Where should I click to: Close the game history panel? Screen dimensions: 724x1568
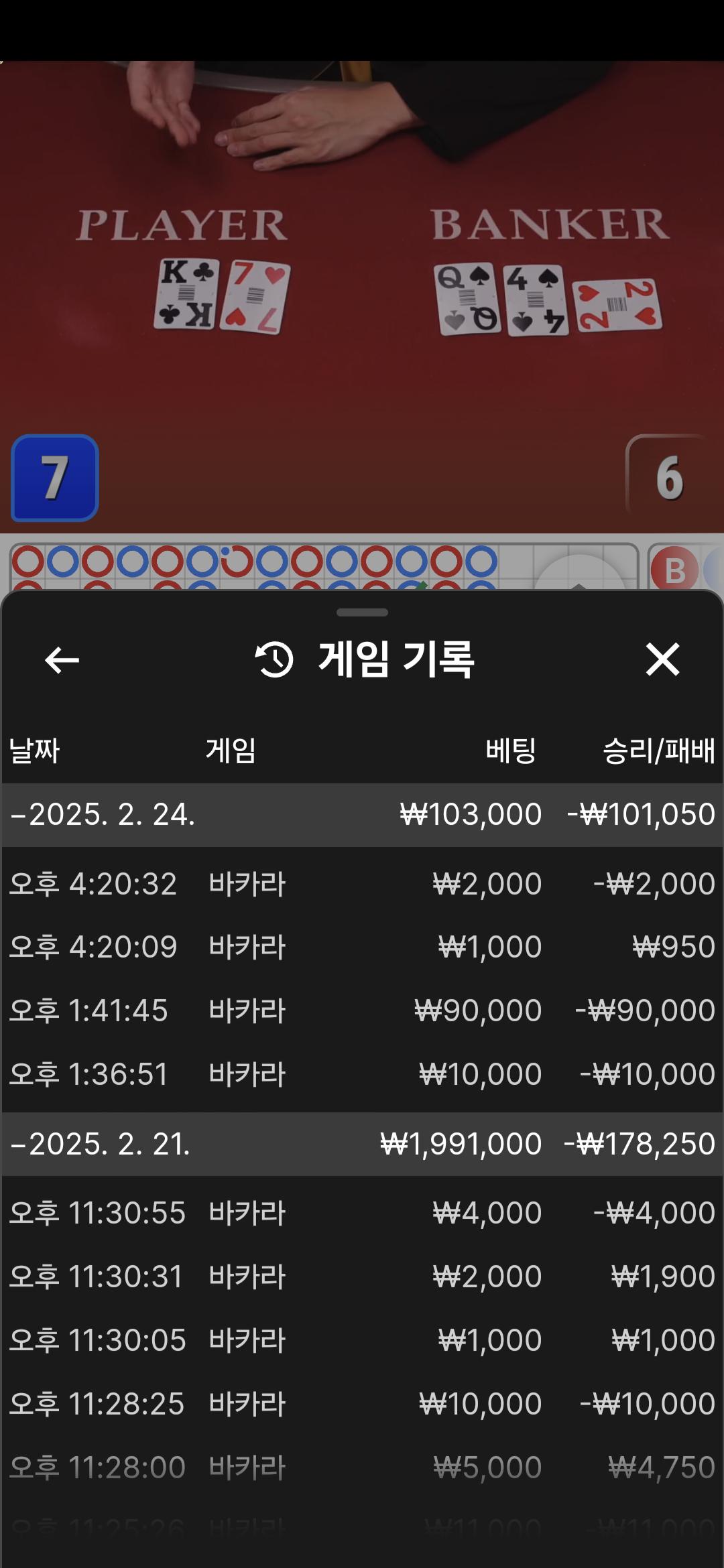[x=662, y=659]
